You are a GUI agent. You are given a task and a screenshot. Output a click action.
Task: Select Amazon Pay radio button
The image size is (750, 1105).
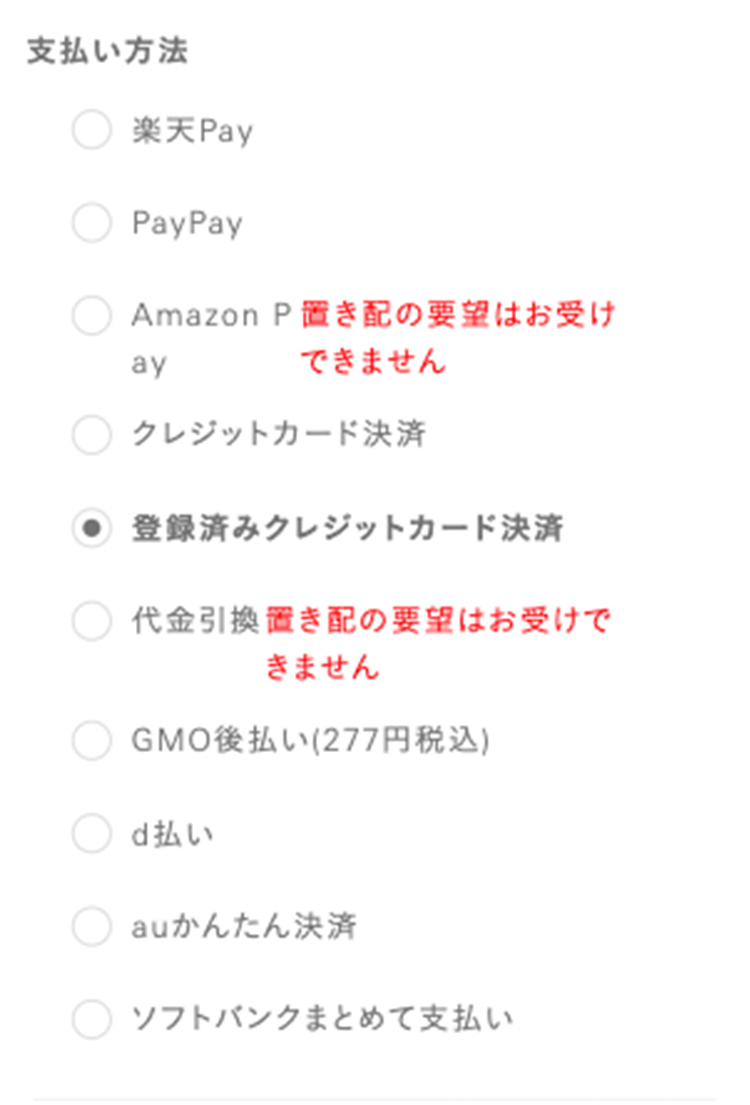(x=92, y=316)
